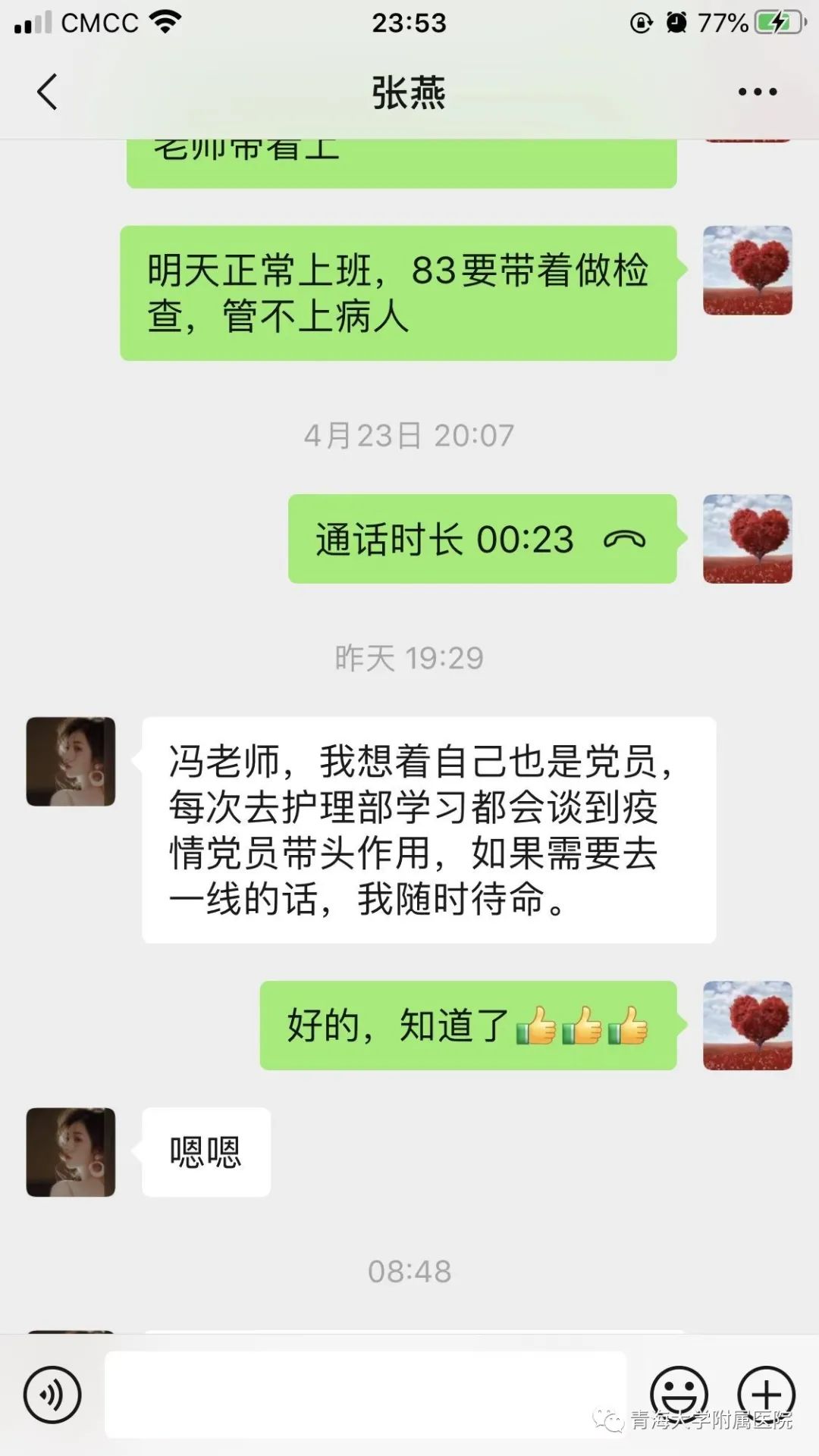Tap the message text field
Screen dimensions: 819x1456
[366, 1394]
